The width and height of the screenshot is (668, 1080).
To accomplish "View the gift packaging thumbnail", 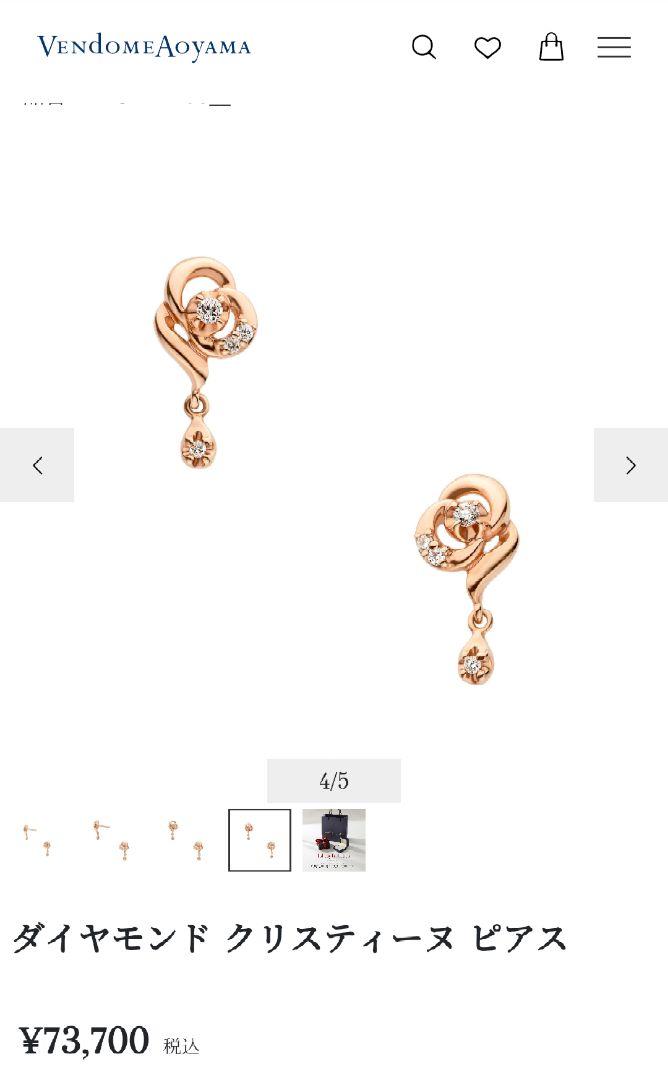I will click(x=334, y=840).
